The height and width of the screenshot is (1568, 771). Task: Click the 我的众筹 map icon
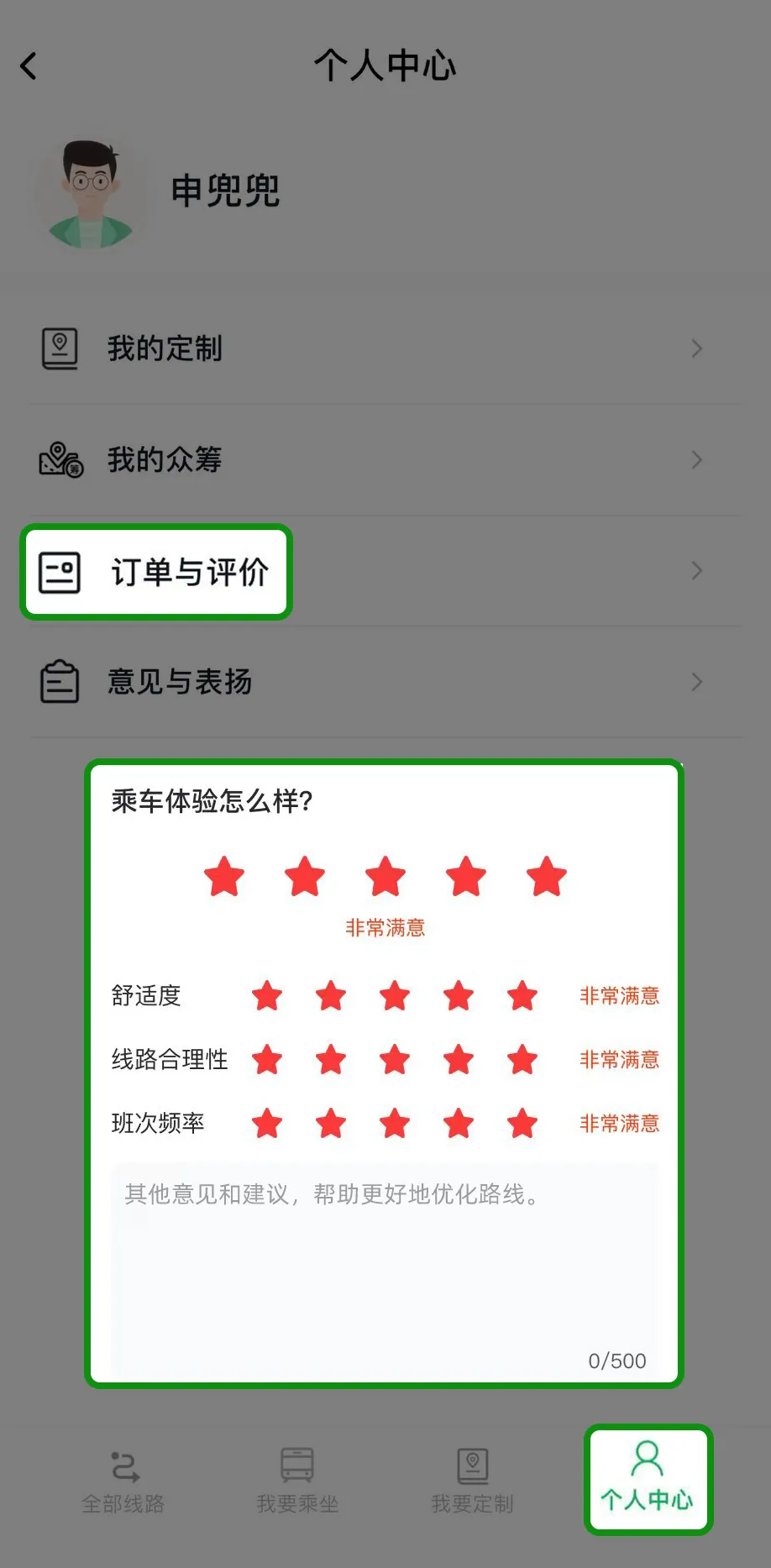[59, 459]
